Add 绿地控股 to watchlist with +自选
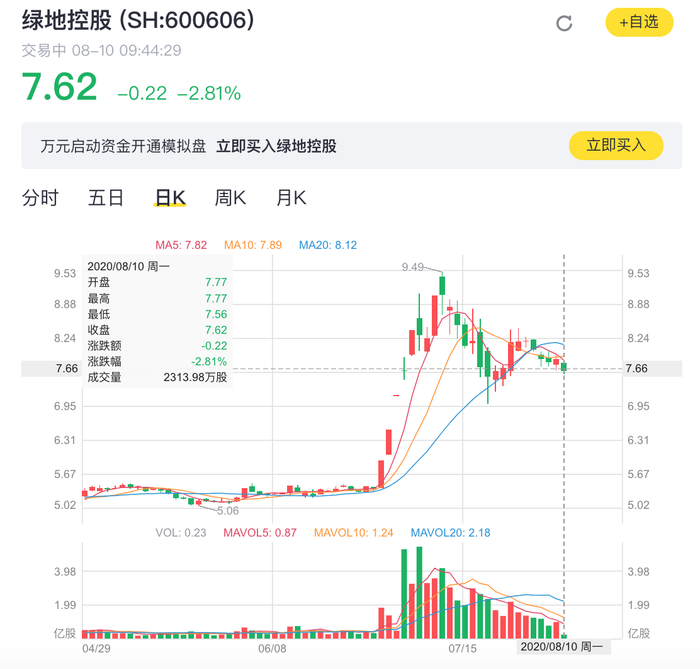Viewport: 700px width, 669px height. point(639,22)
